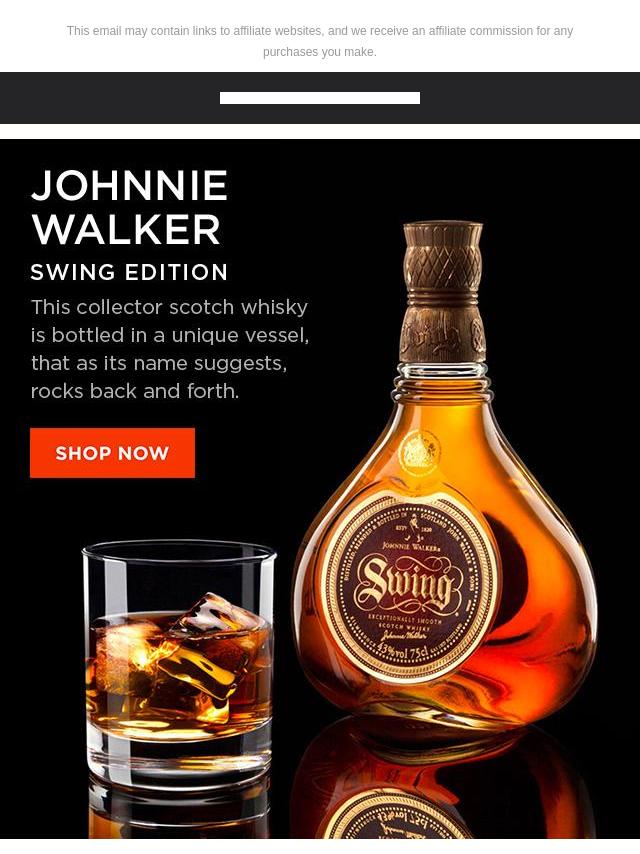Tap the Shop Now button
Viewport: 640px width, 854px height.
pos(112,453)
